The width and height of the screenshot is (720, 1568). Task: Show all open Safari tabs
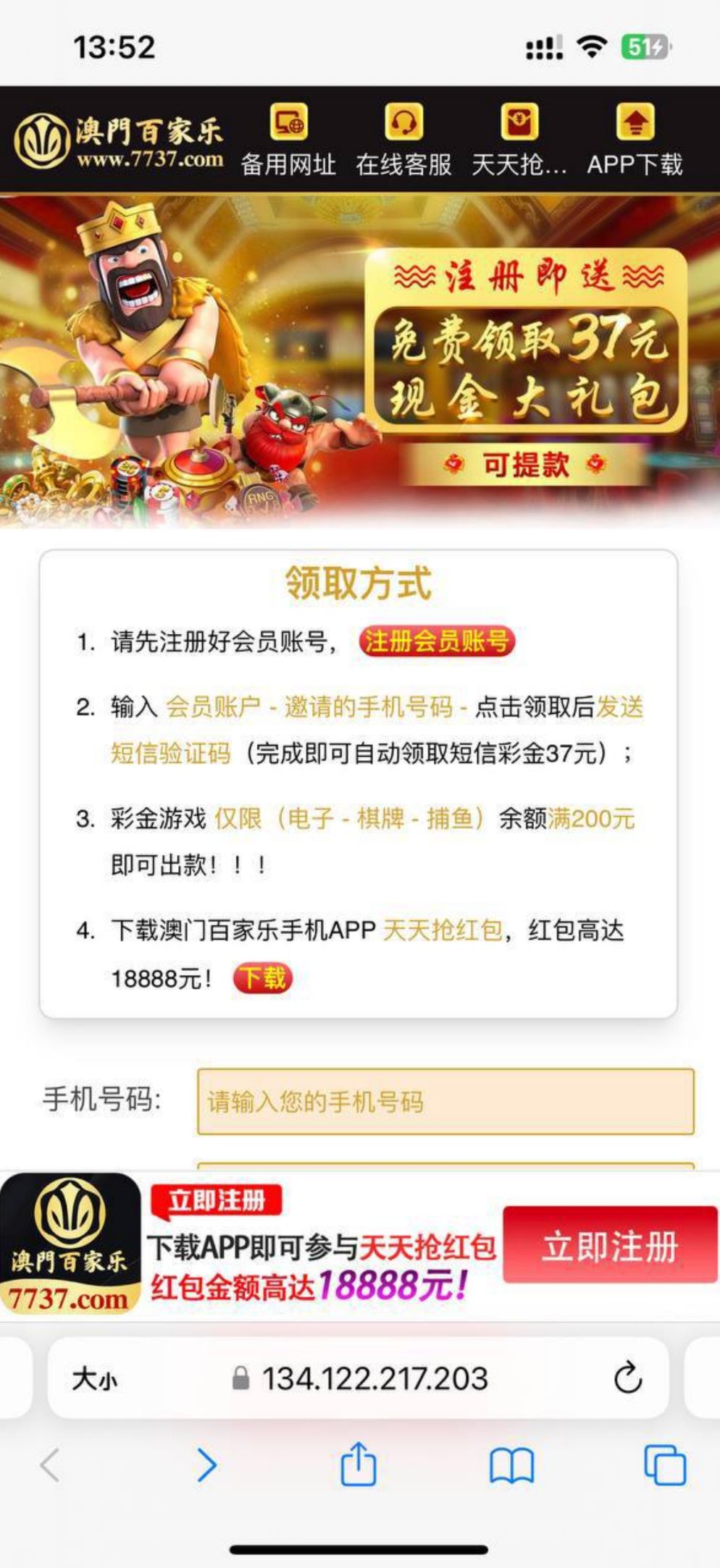(x=664, y=1465)
